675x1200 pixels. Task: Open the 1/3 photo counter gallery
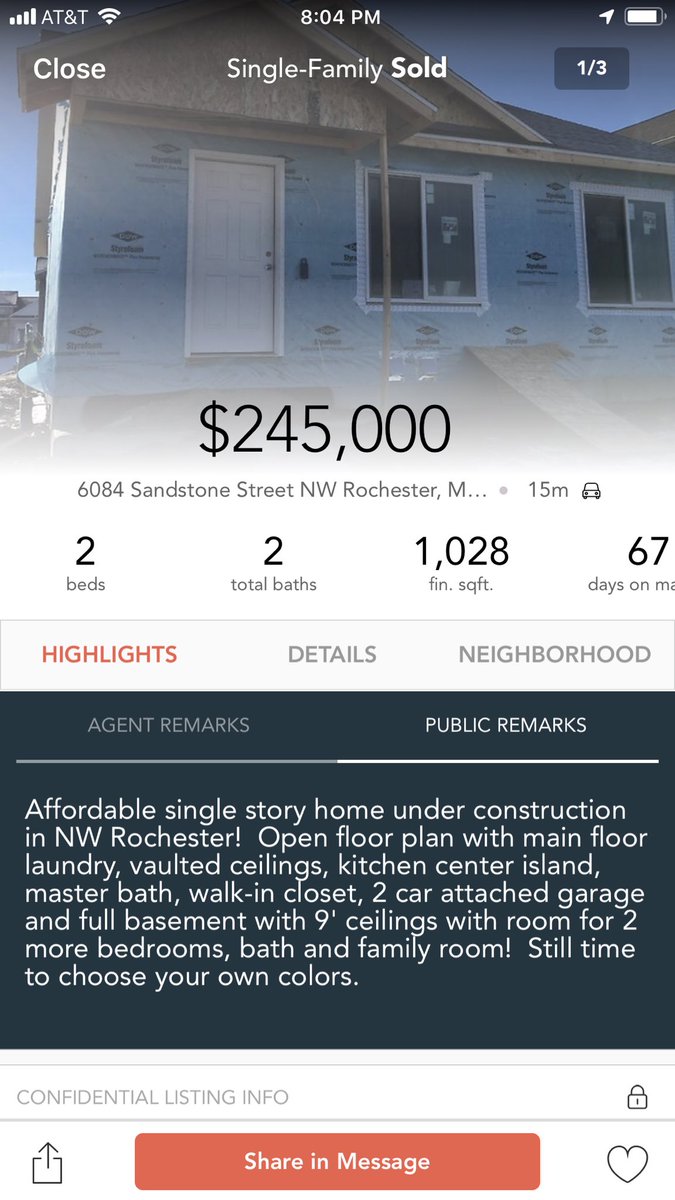tap(592, 68)
